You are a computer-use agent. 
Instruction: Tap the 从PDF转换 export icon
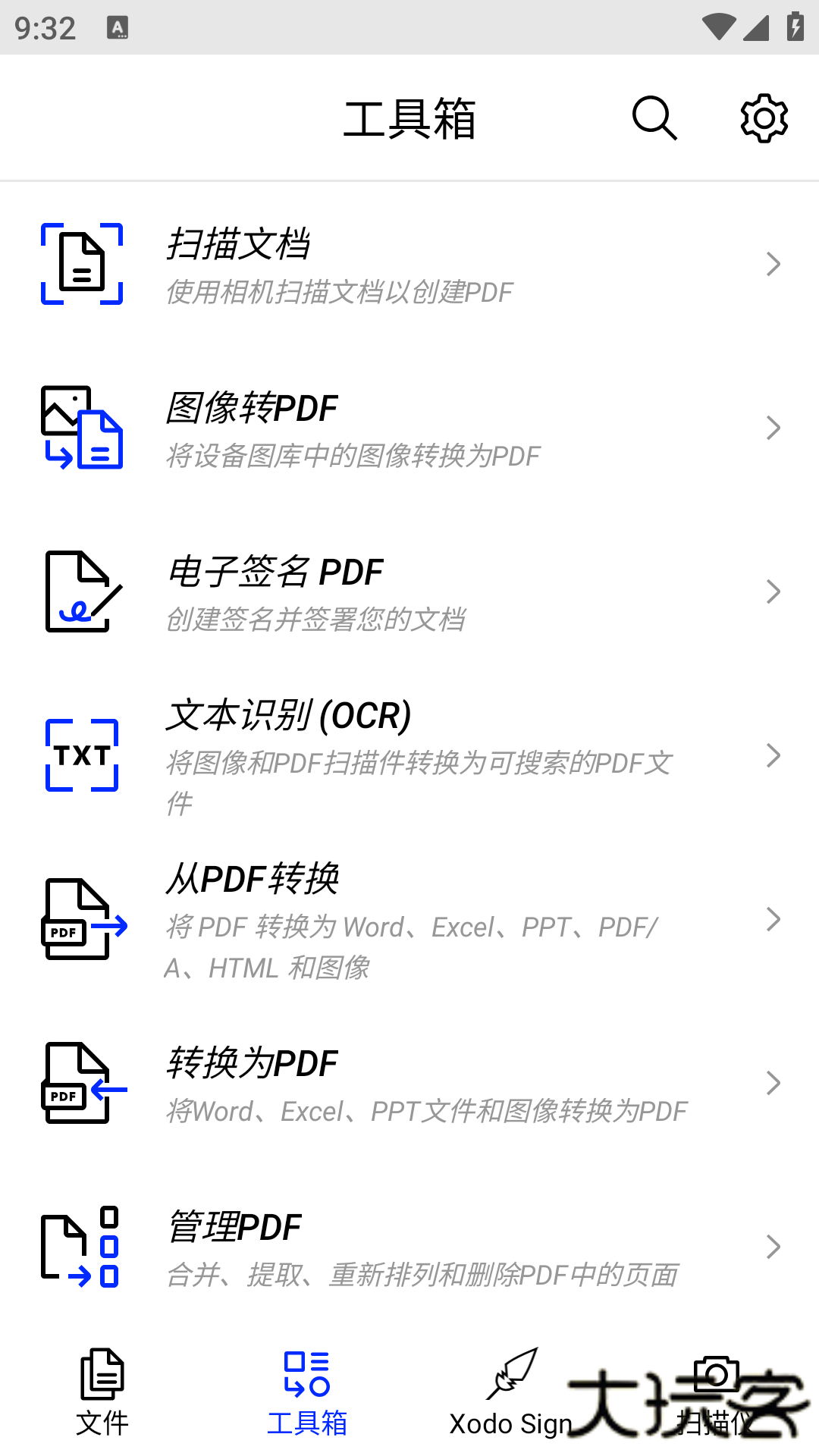click(81, 920)
